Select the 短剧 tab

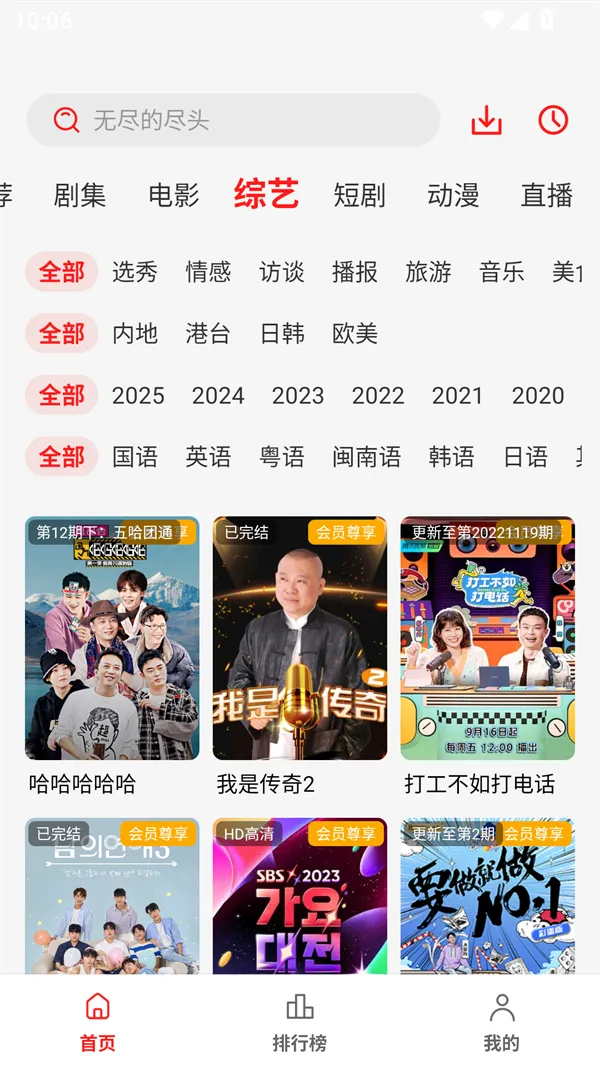(359, 195)
